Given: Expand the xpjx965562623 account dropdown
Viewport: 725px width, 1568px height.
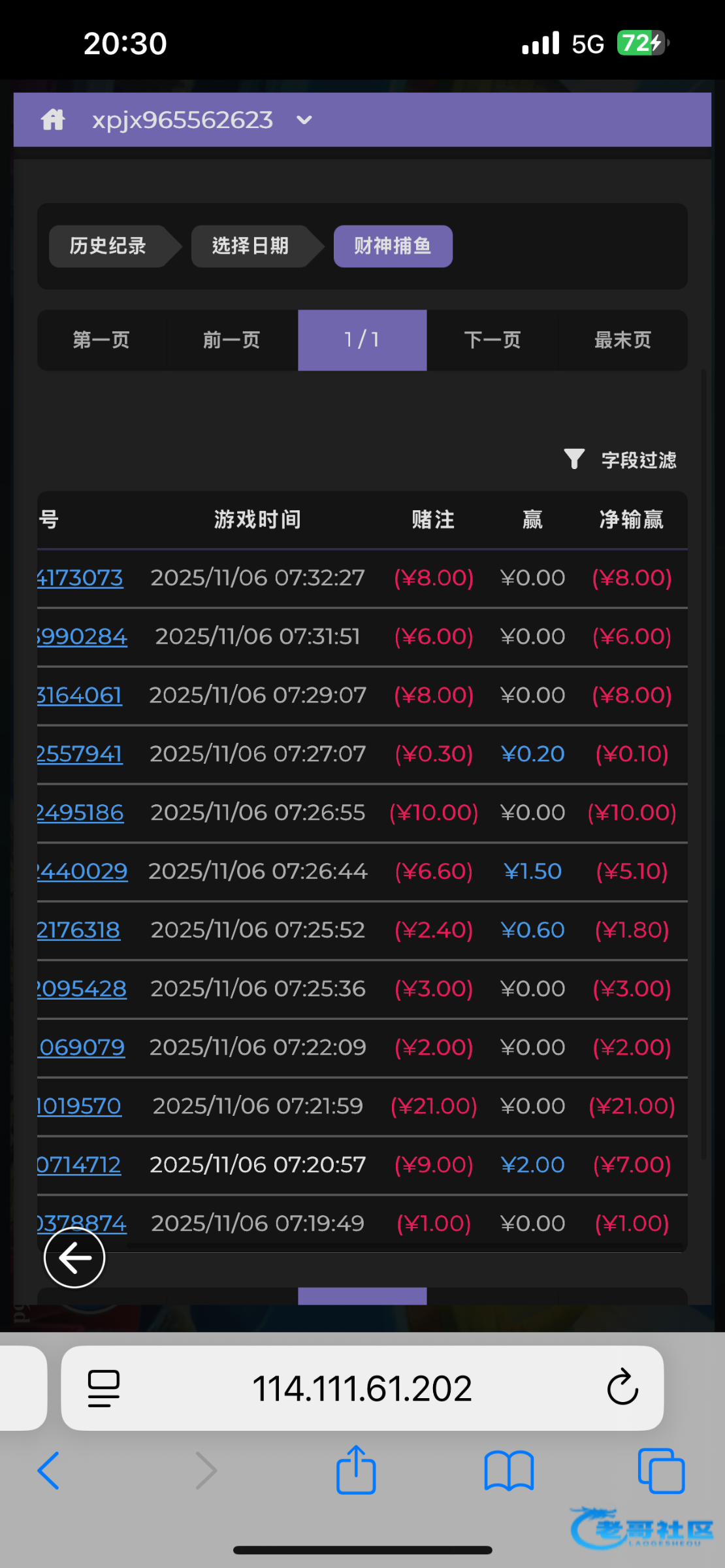Looking at the screenshot, I should pos(304,120).
